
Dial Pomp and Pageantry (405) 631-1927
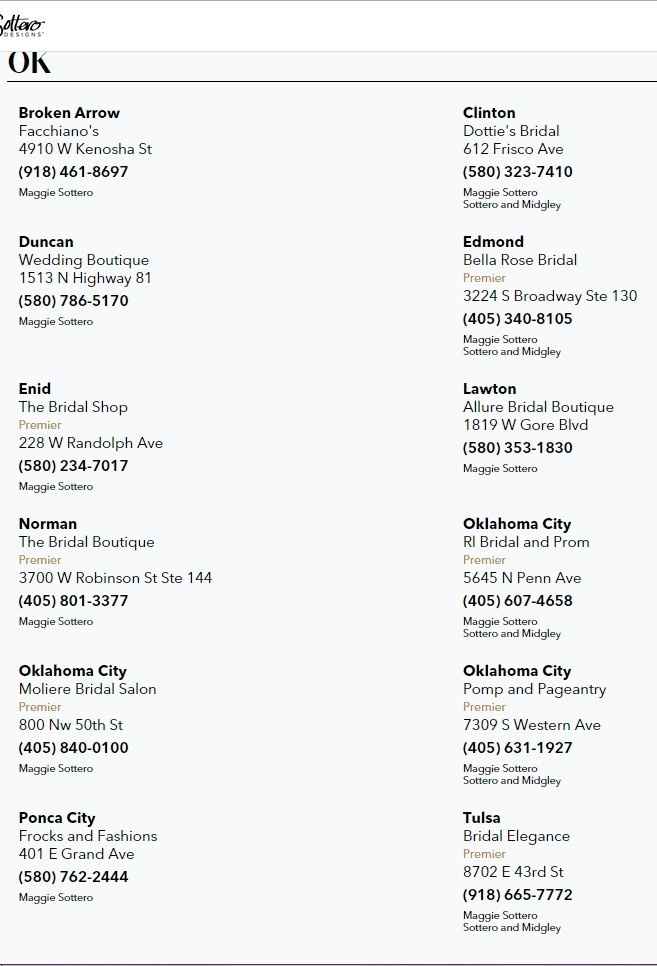[517, 748]
